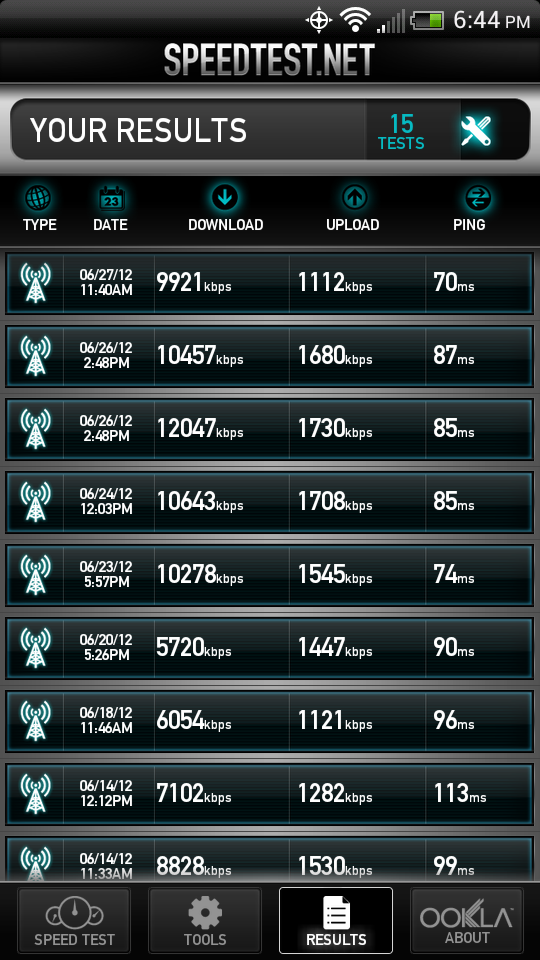The image size is (540, 960).
Task: Open the 06/14/12 12:12PM test result
Action: (x=269, y=794)
